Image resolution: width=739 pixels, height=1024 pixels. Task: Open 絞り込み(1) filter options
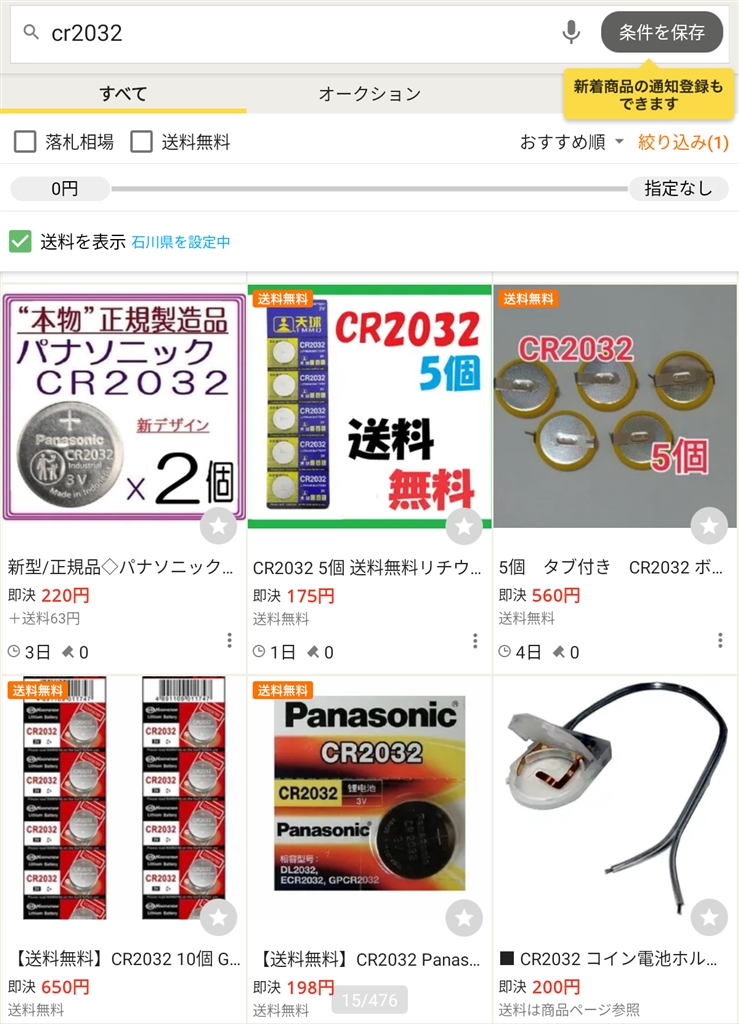[x=683, y=142]
